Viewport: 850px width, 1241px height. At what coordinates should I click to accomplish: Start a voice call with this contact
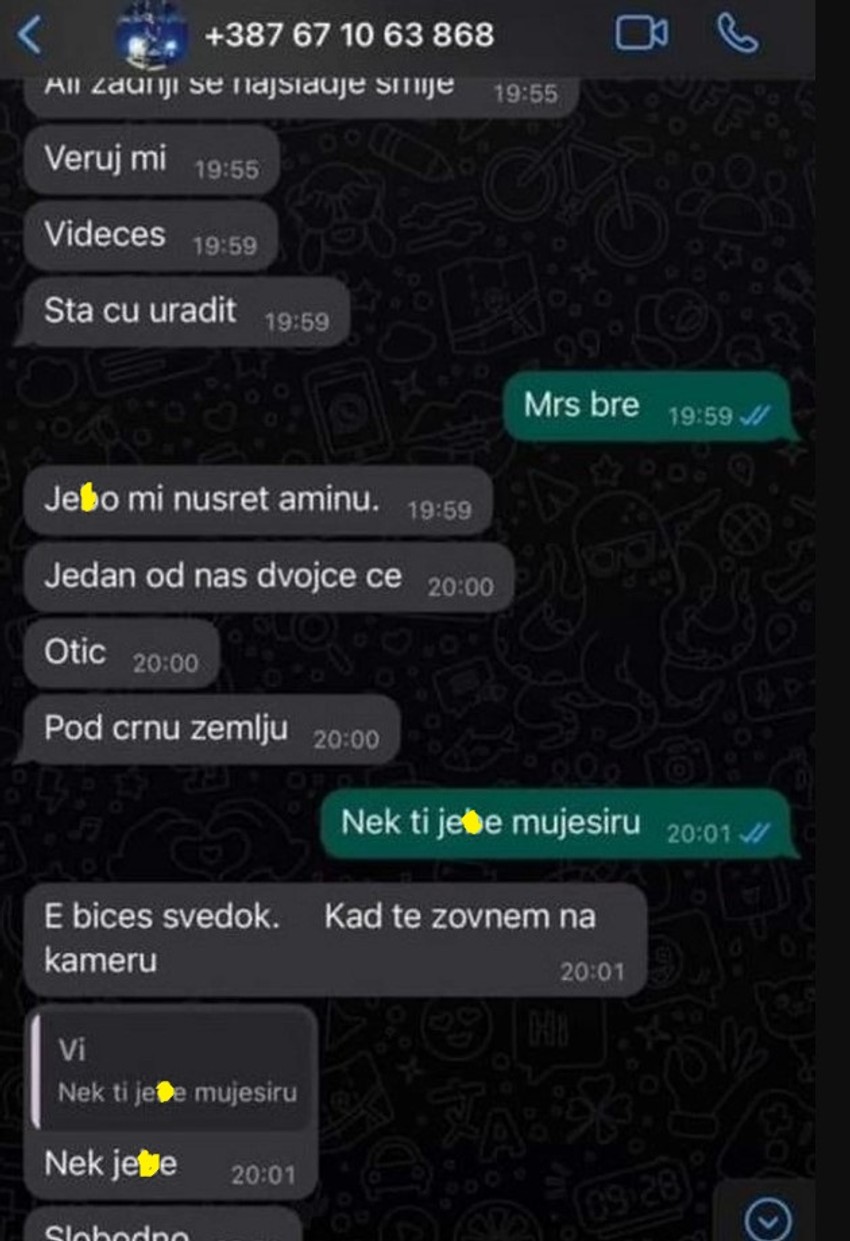point(737,35)
